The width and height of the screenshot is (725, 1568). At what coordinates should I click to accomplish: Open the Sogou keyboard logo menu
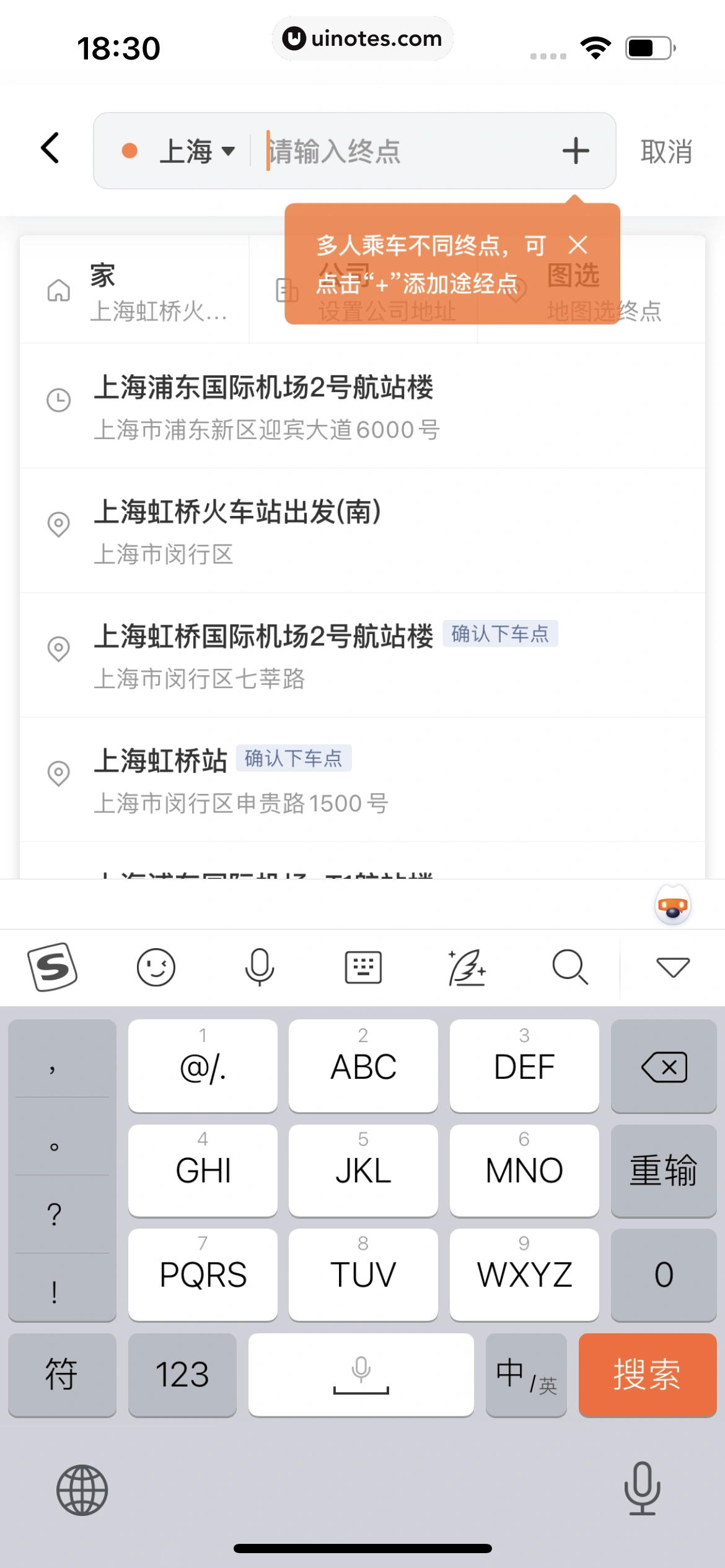[x=53, y=967]
